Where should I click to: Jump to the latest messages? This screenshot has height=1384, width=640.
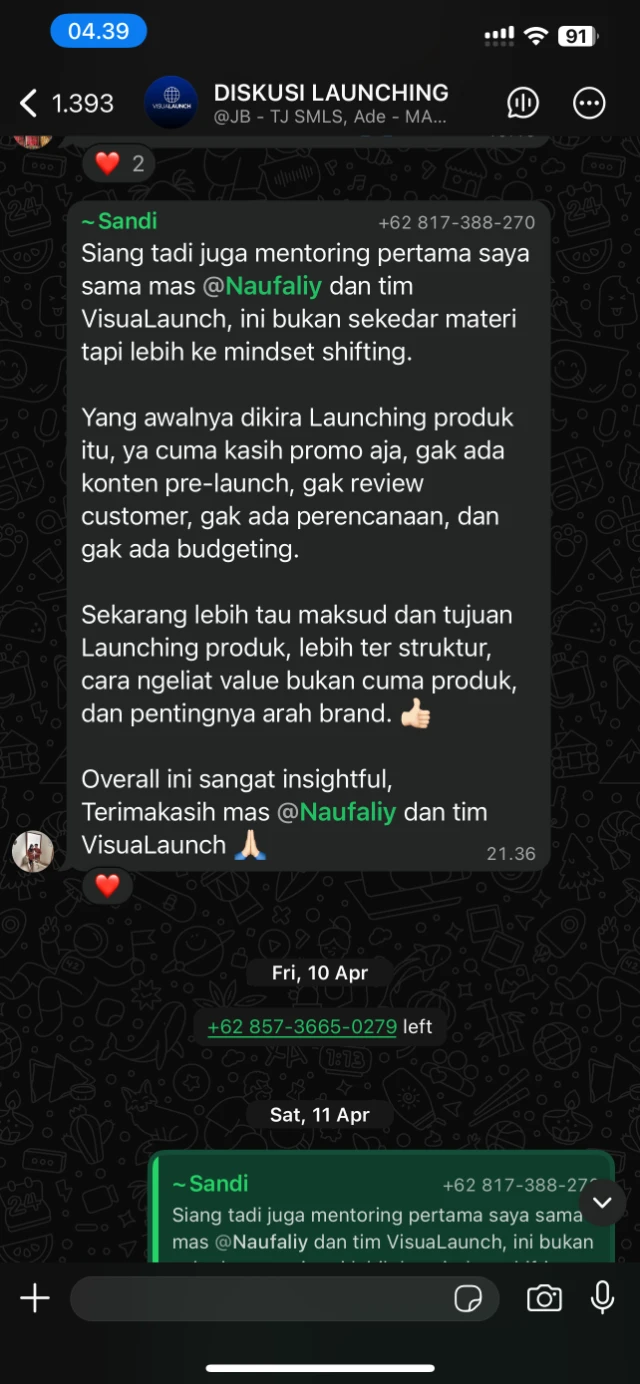602,1201
